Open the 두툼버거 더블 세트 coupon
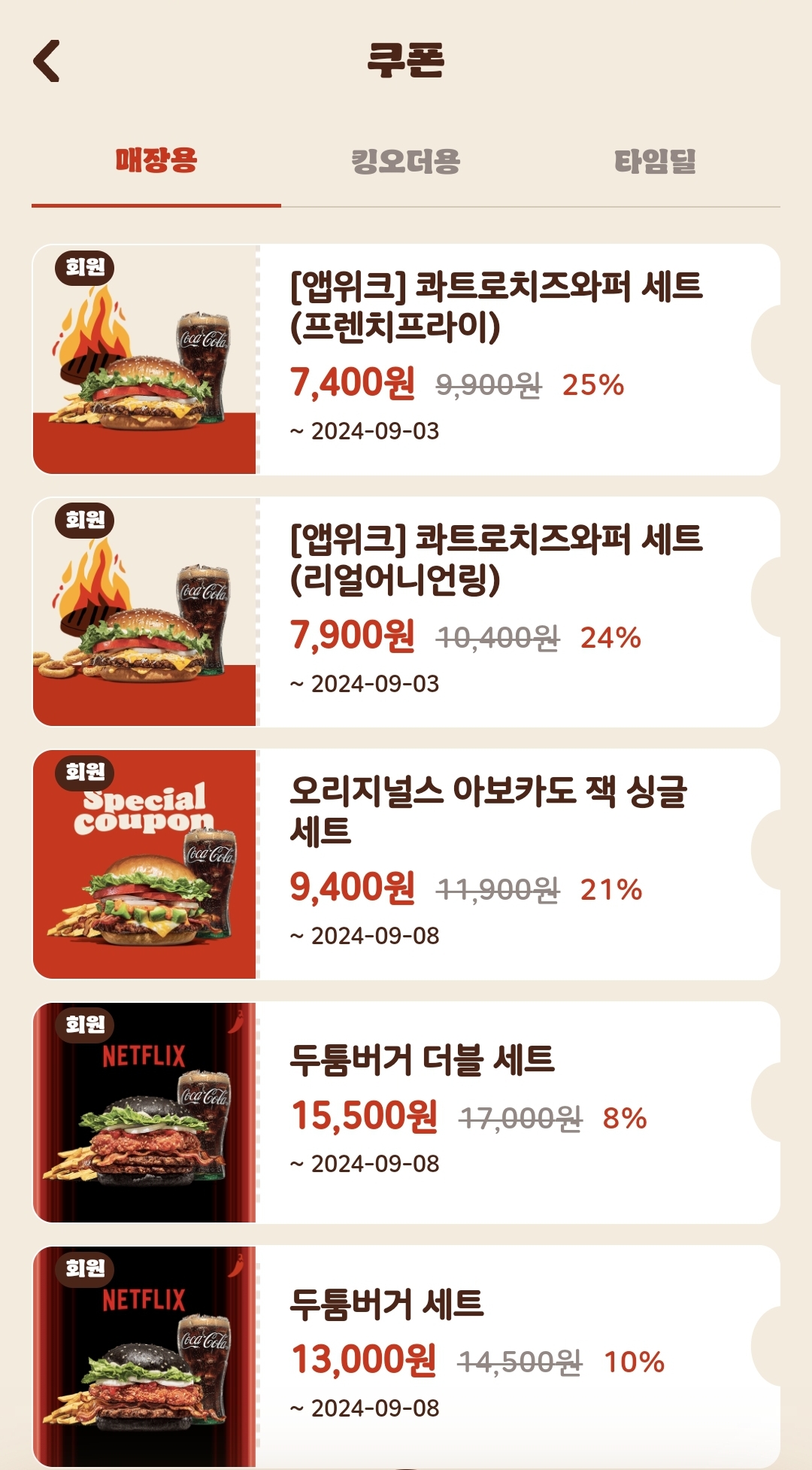The height and width of the screenshot is (1470, 812). 406,1113
